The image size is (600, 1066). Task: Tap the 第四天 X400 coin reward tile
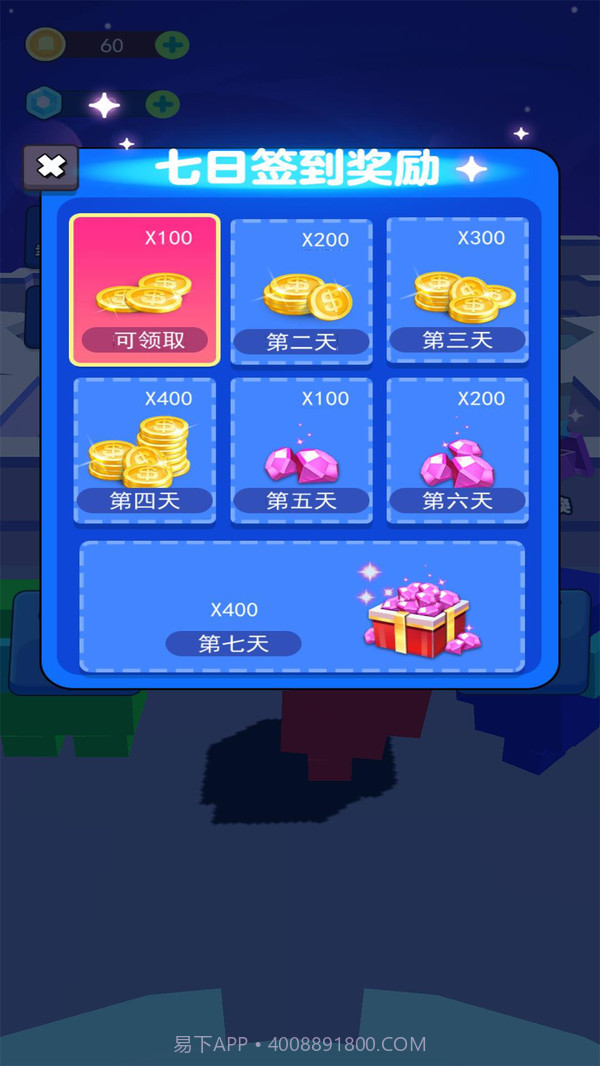pos(145,450)
